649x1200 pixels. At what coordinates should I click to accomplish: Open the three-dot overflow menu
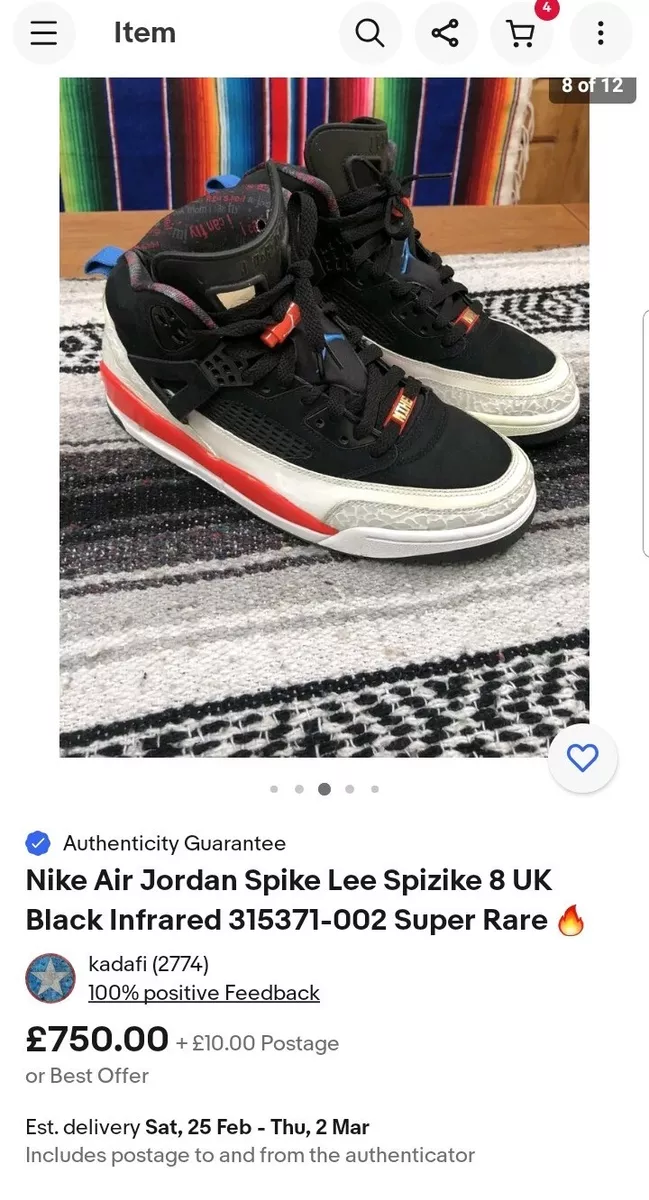(x=600, y=33)
